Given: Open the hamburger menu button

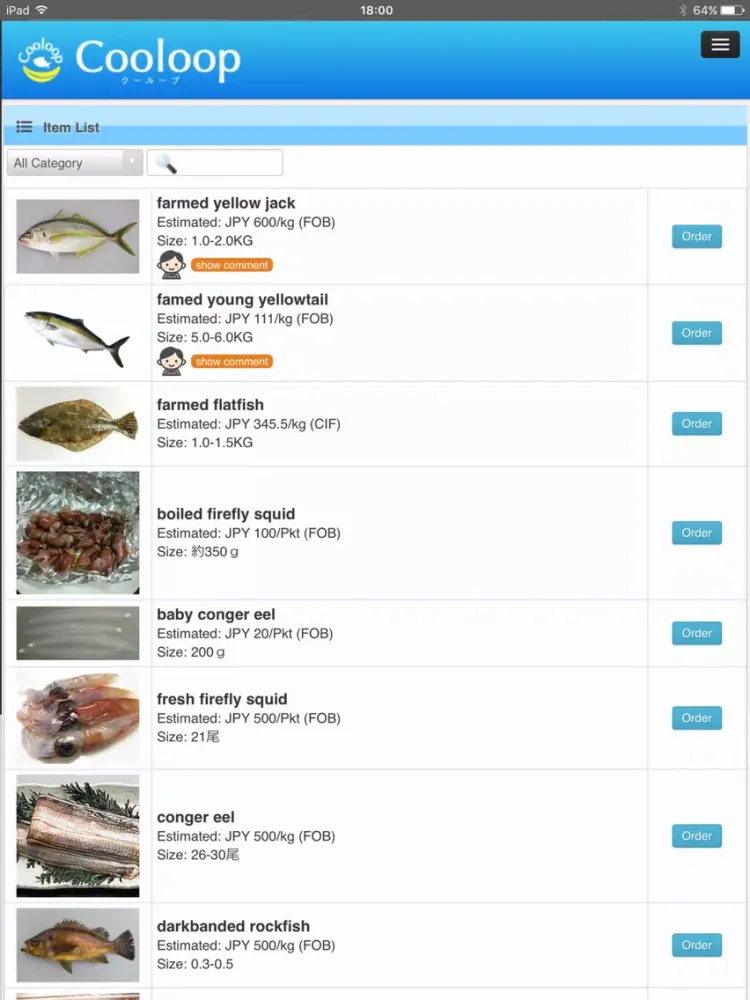Looking at the screenshot, I should click(720, 44).
